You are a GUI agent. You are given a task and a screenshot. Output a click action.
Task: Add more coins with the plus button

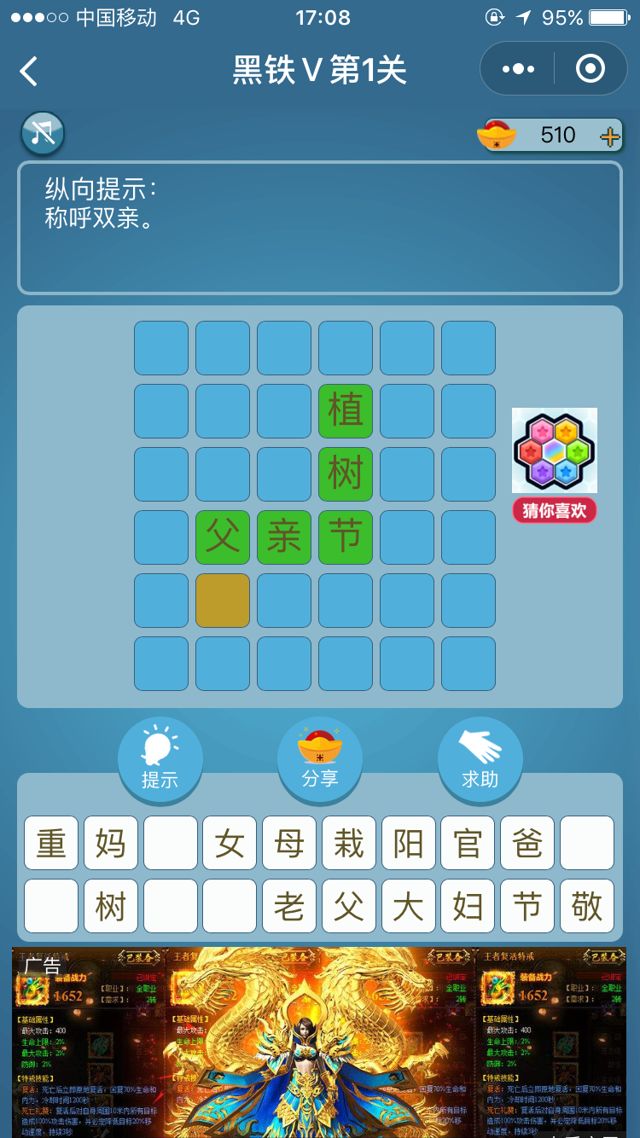point(610,138)
